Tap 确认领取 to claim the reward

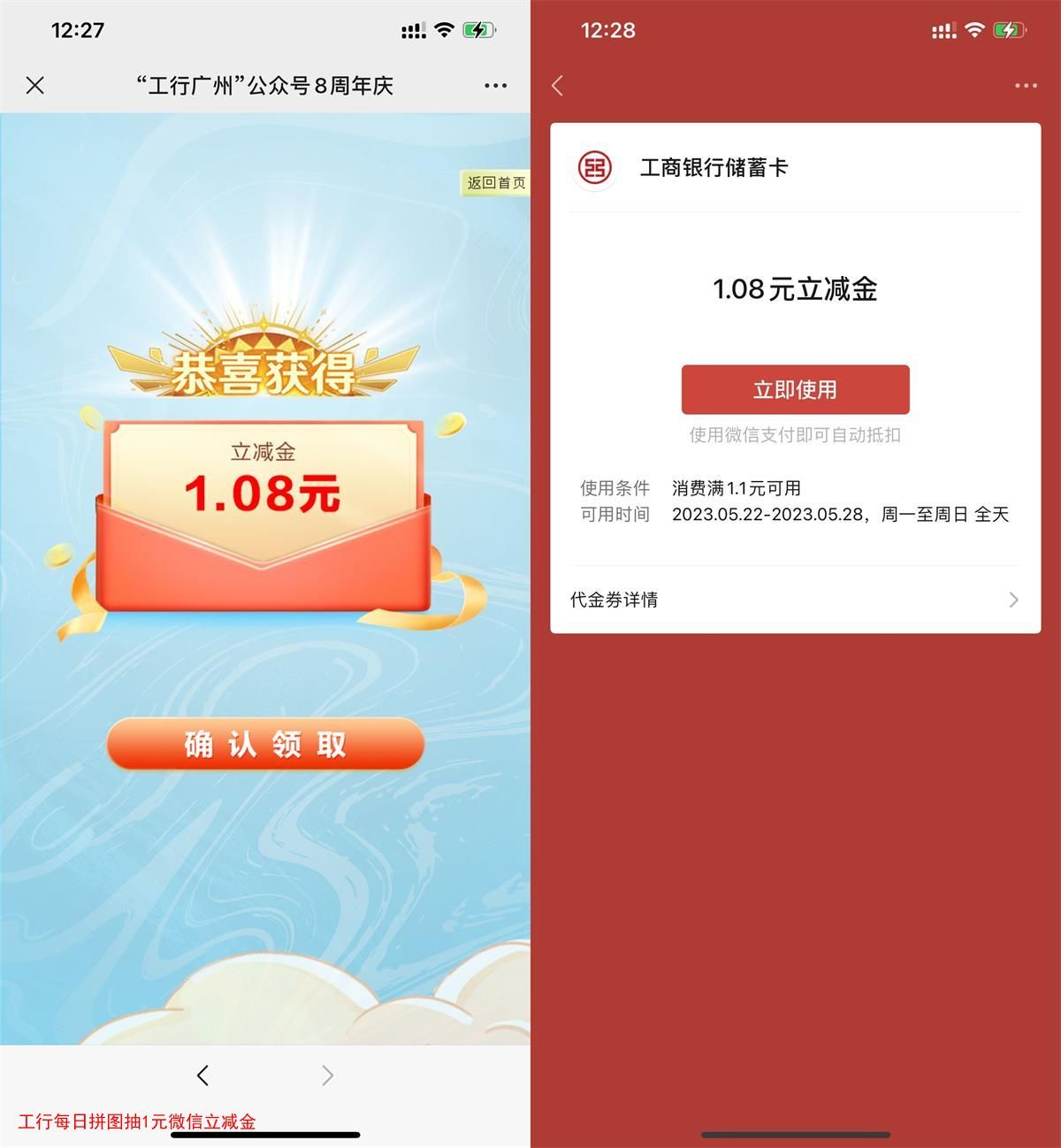(265, 745)
